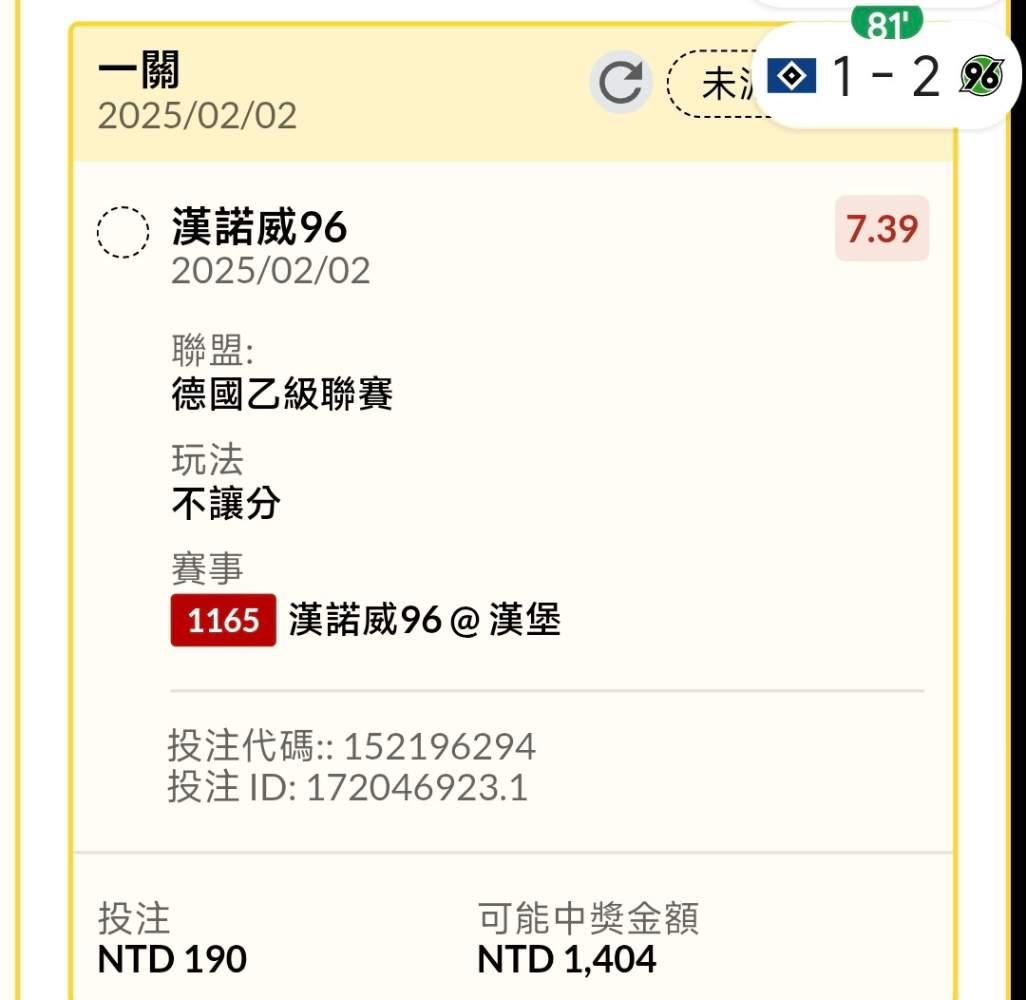Open the floating 1 - 2 live score widget
The height and width of the screenshot is (1000, 1026).
click(x=886, y=75)
